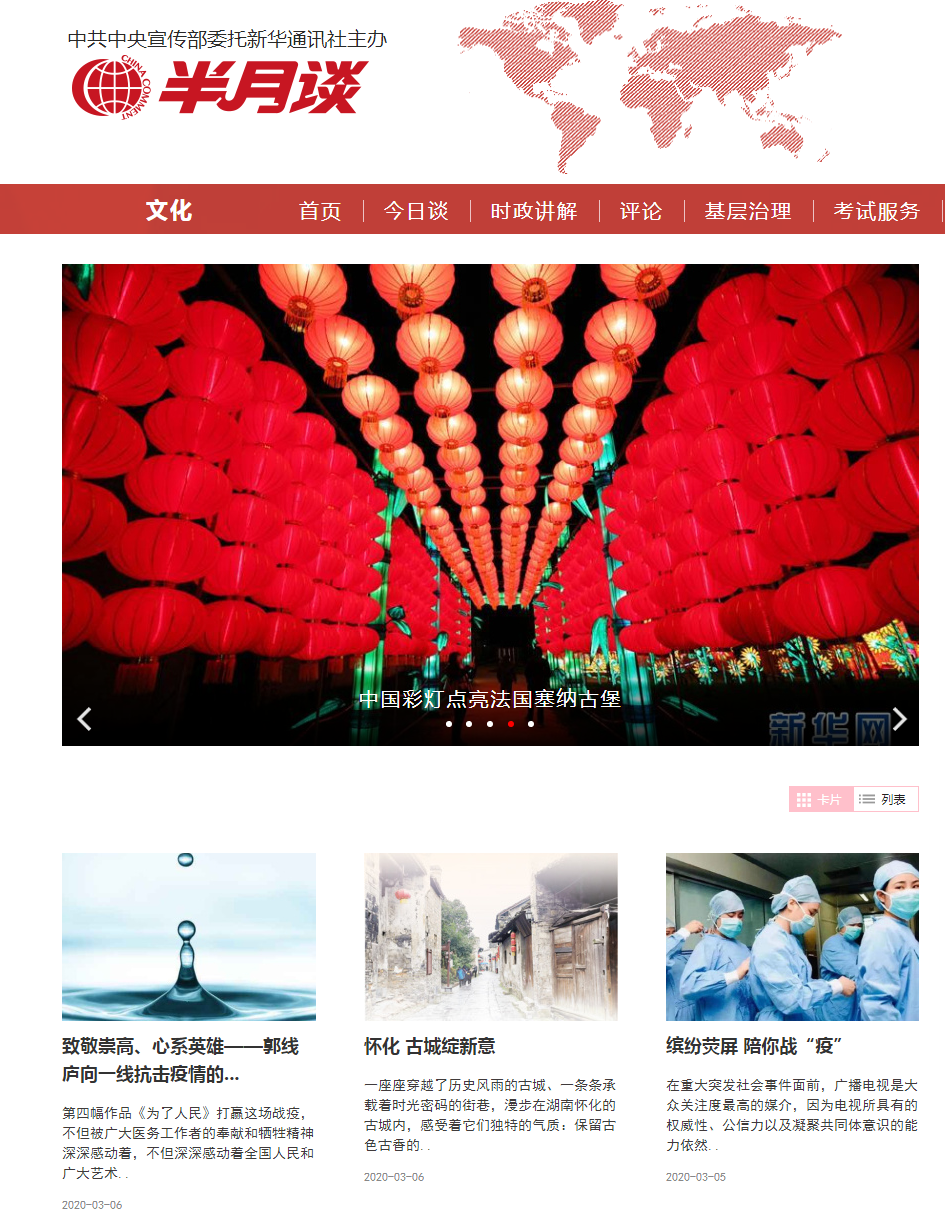Select 基层治理 in the navigation bar
Viewport: 945px width, 1232px height.
tap(748, 211)
